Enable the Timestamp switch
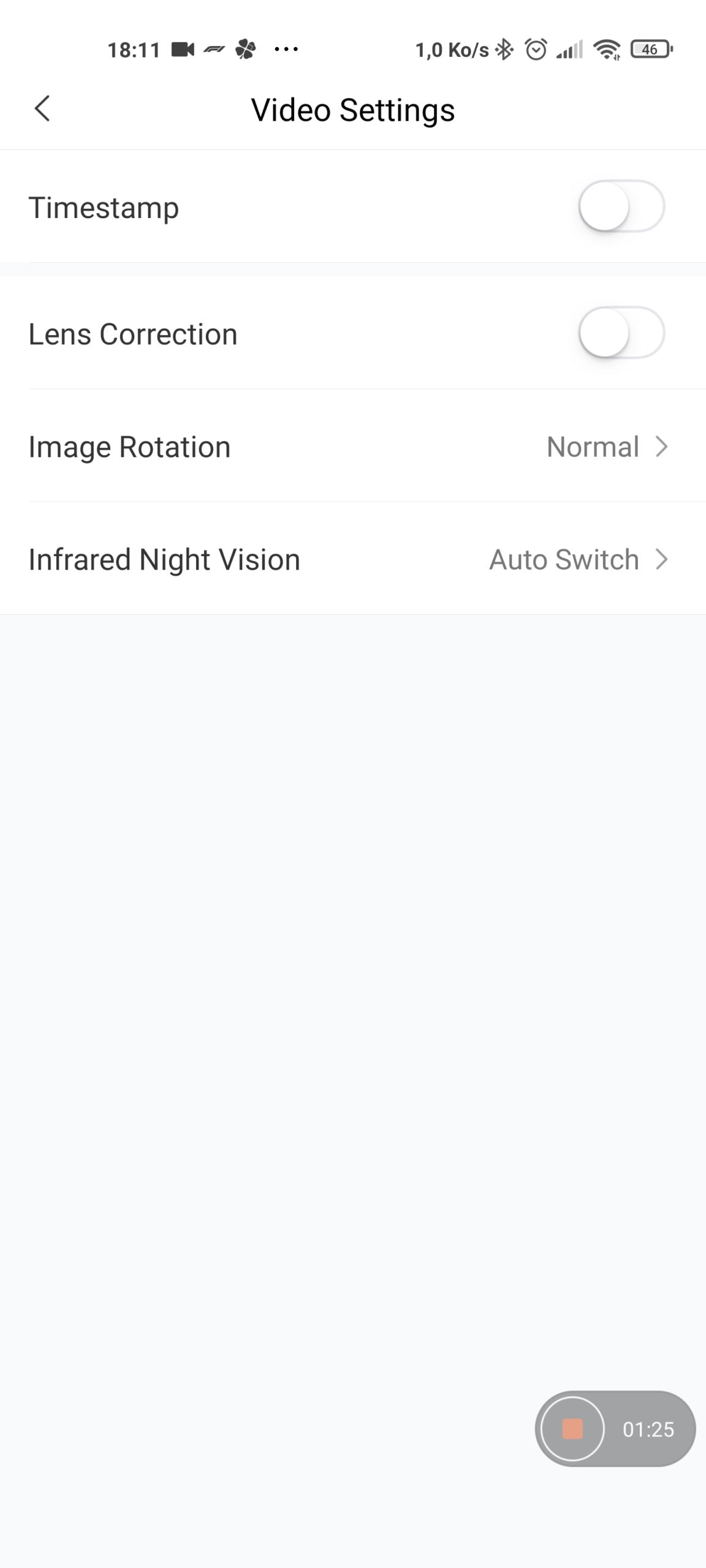This screenshot has height=1568, width=706. pos(621,206)
